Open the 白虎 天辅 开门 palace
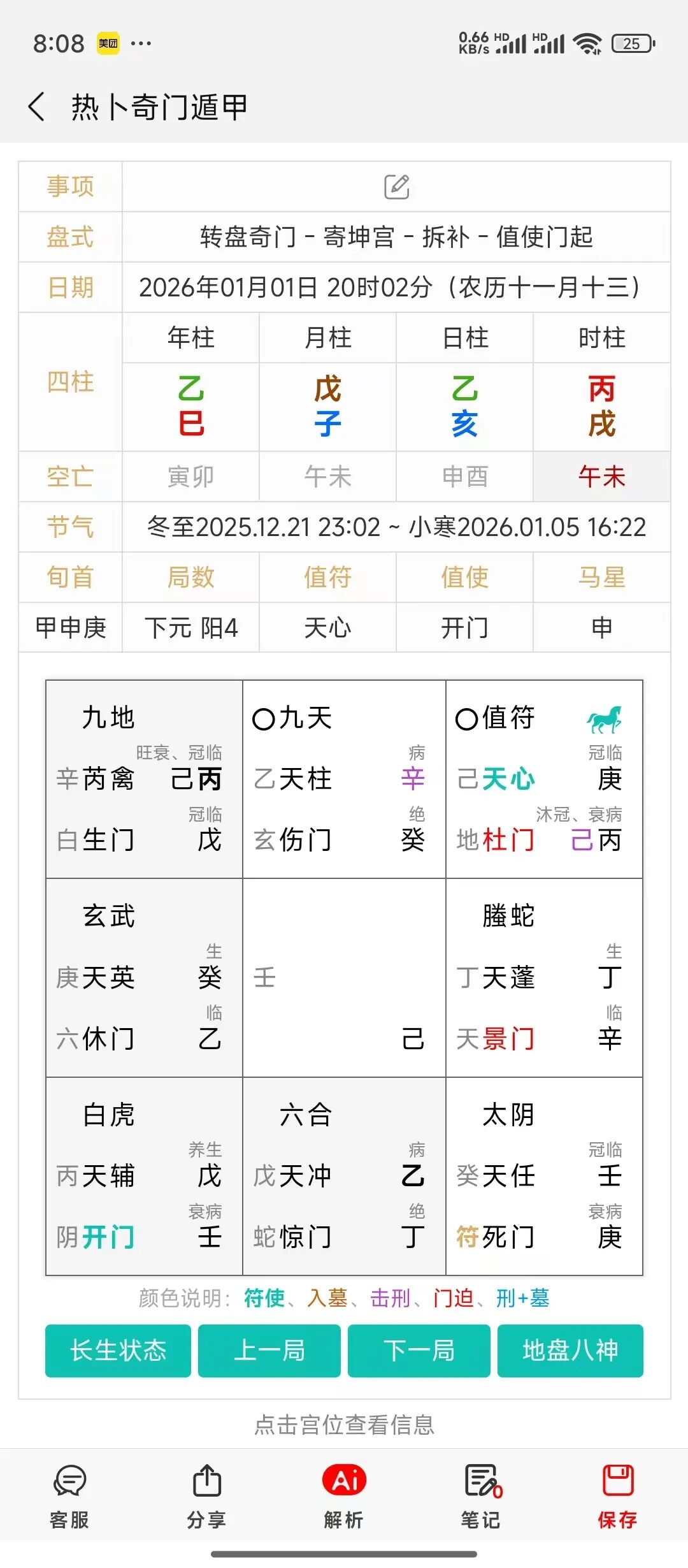The image size is (688, 1568). click(x=145, y=1176)
